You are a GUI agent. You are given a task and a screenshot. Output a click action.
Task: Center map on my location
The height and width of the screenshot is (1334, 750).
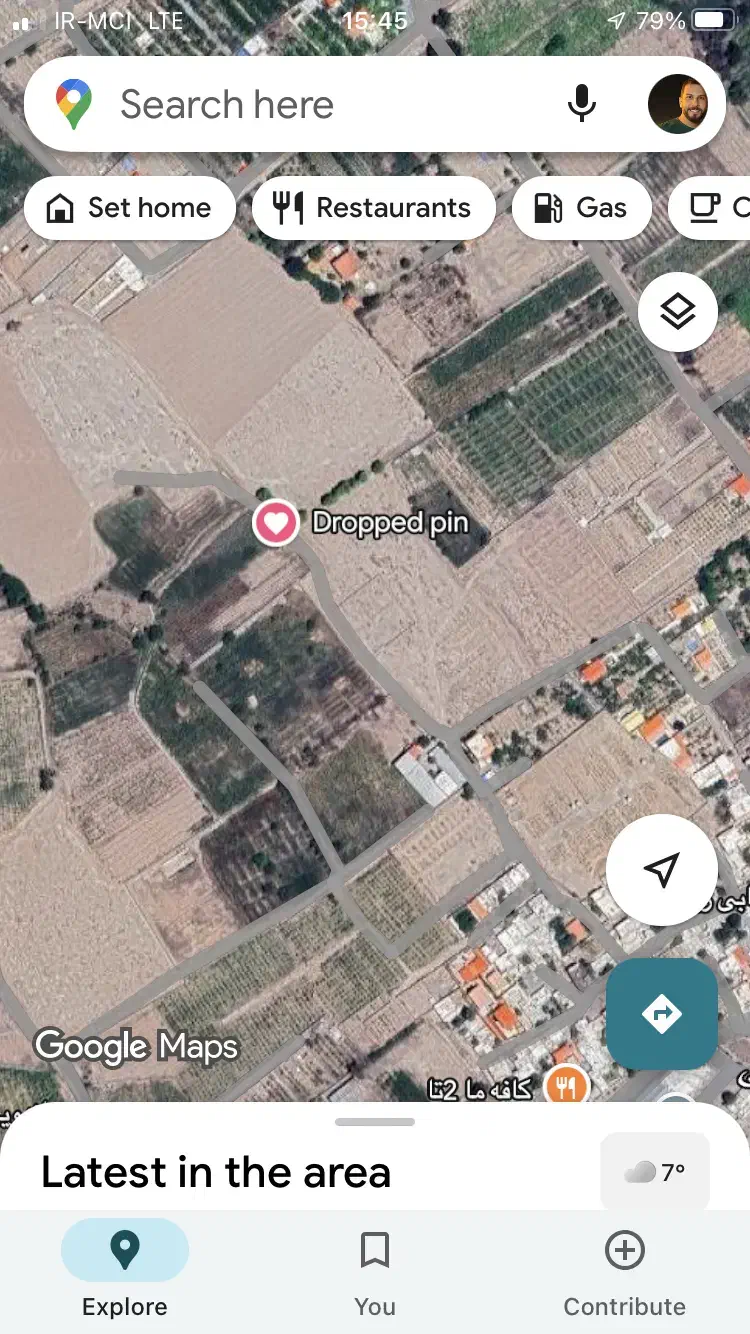[x=661, y=870]
